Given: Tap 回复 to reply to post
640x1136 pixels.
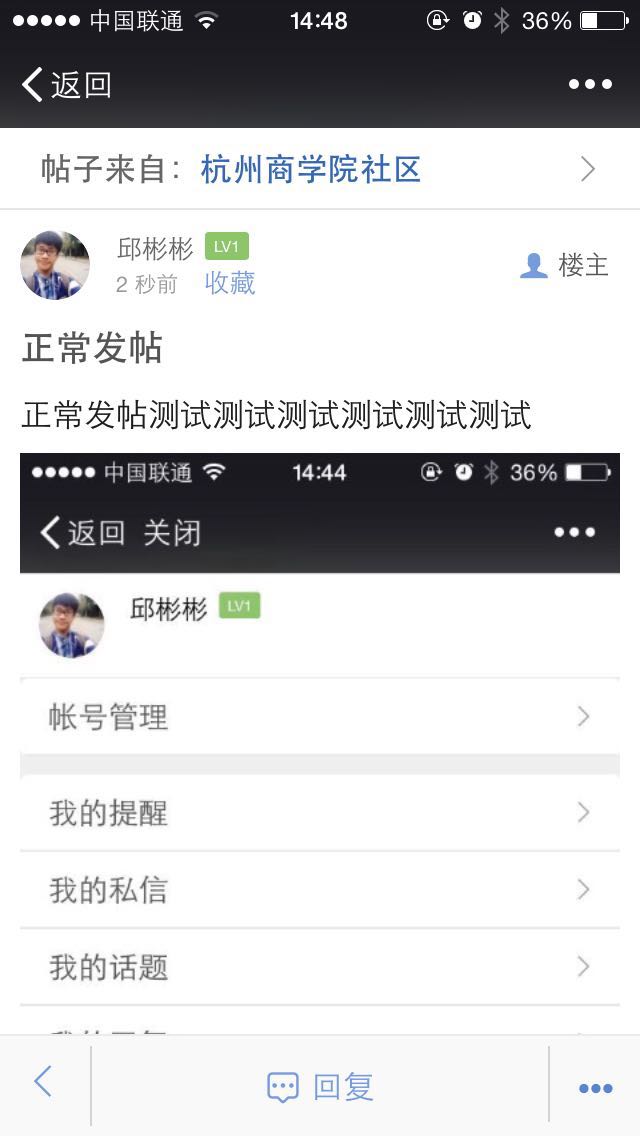Looking at the screenshot, I should coord(320,1087).
